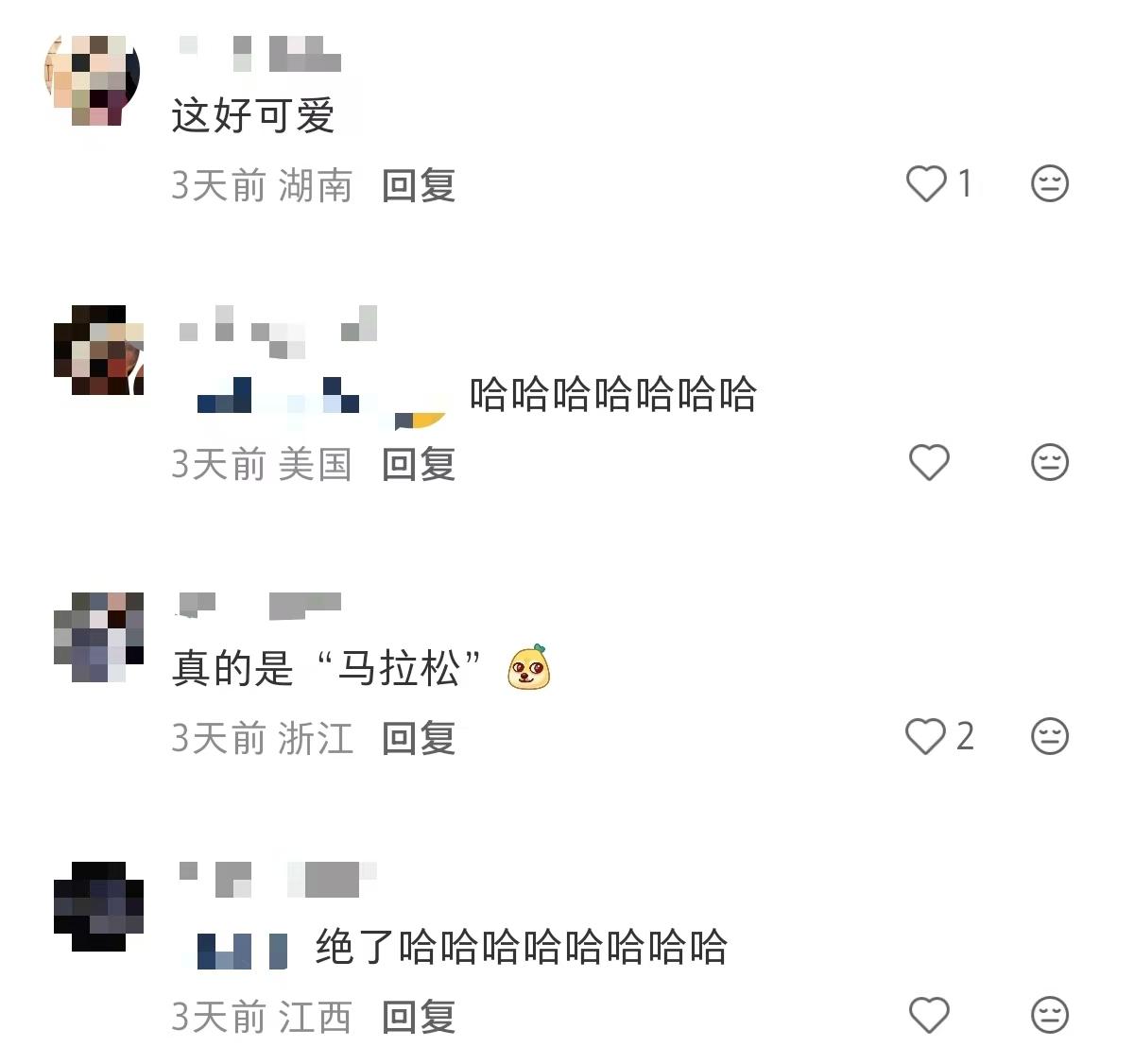Viewport: 1134px width, 1064px height.
Task: Open the avatar beside the “马拉松” comment
Action: [x=98, y=638]
